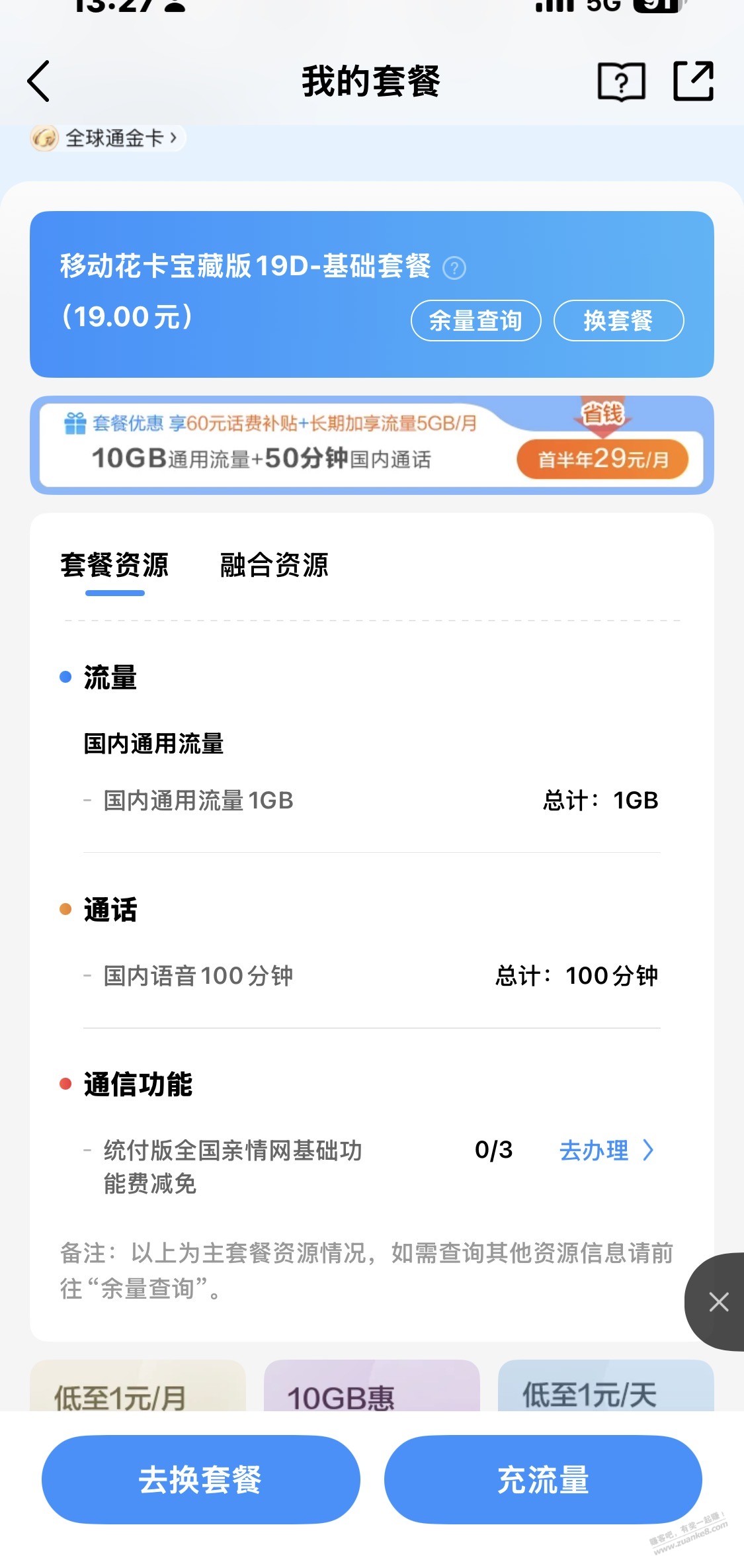Image resolution: width=744 pixels, height=1568 pixels.
Task: Open the help guide icon
Action: [620, 82]
